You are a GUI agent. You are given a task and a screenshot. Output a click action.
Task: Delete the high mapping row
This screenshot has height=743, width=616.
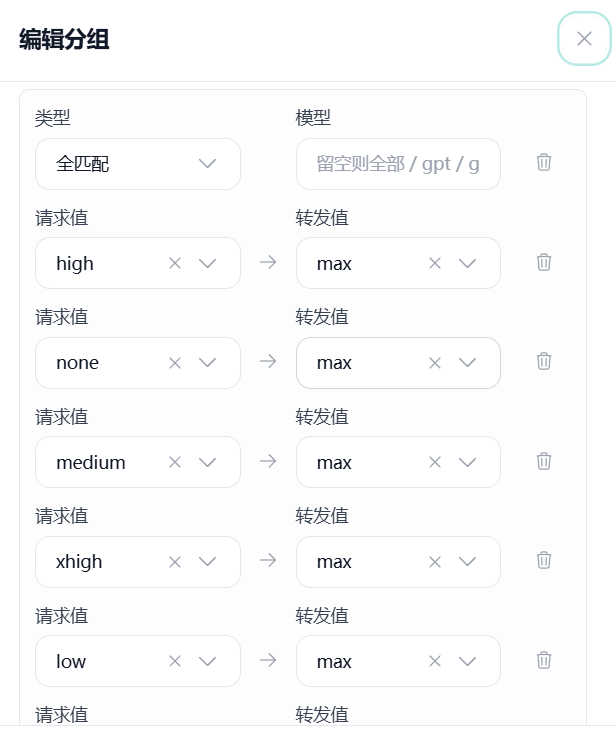coord(544,262)
